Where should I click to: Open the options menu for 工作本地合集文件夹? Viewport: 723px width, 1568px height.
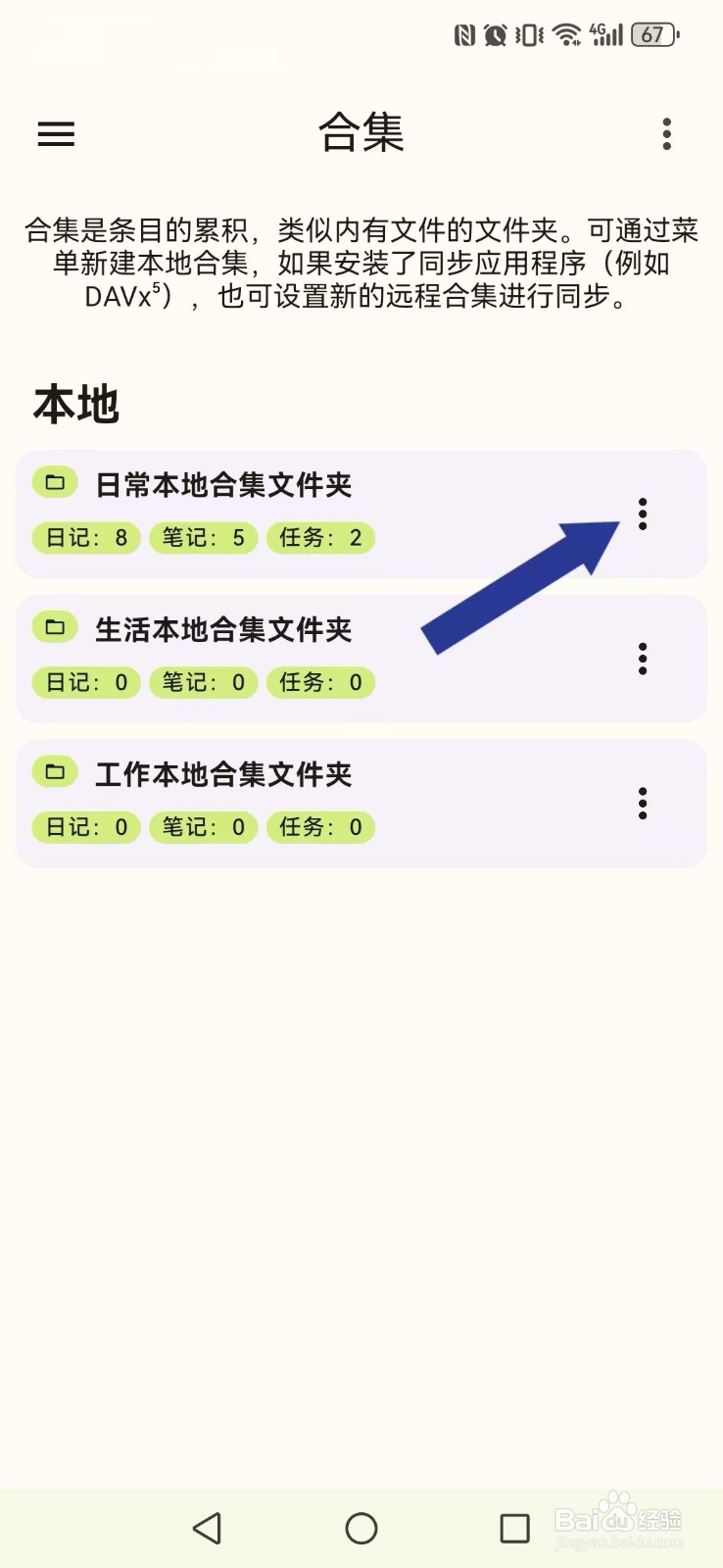[644, 804]
